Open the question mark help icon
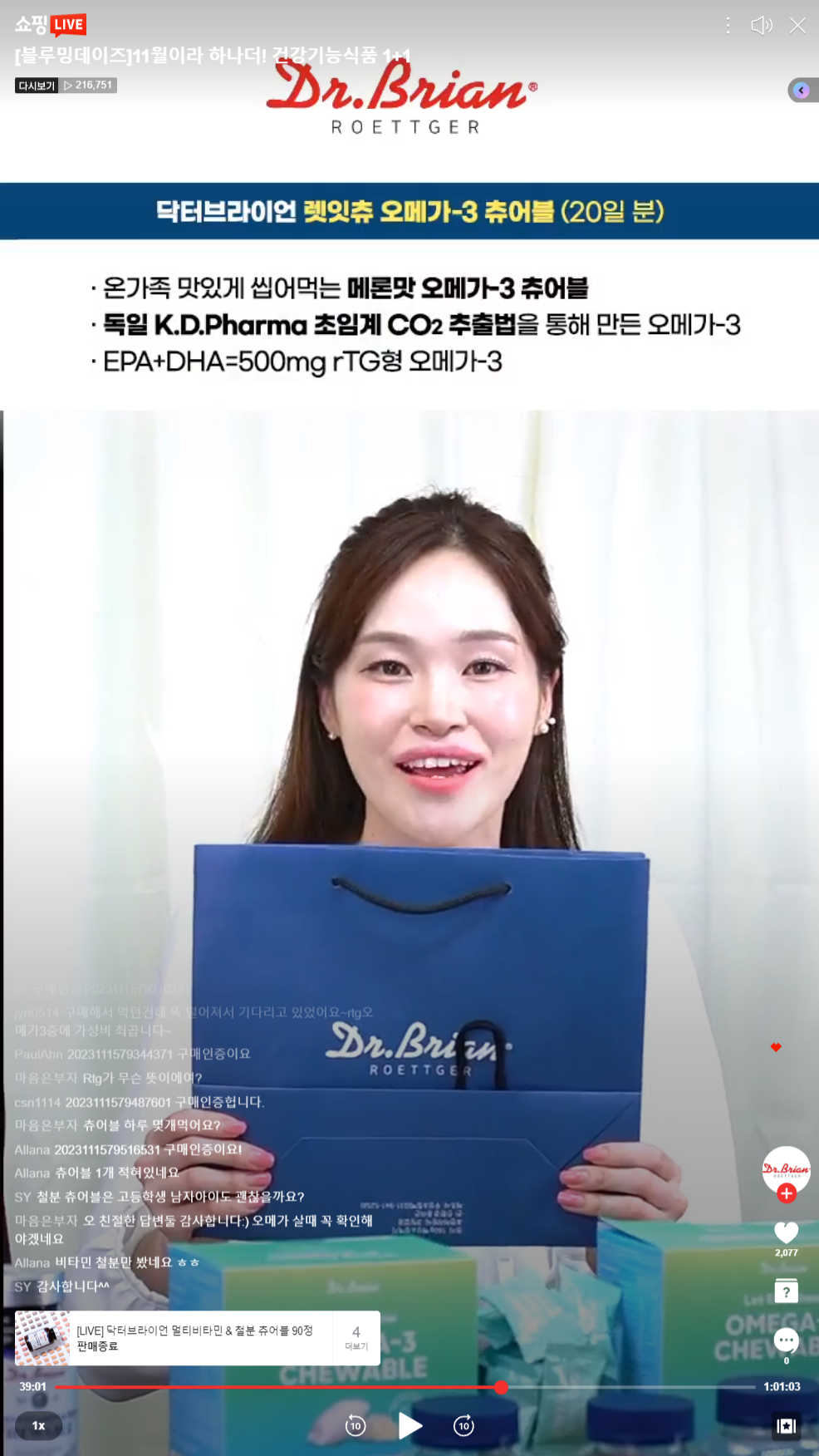The image size is (819, 1456). [x=786, y=1291]
